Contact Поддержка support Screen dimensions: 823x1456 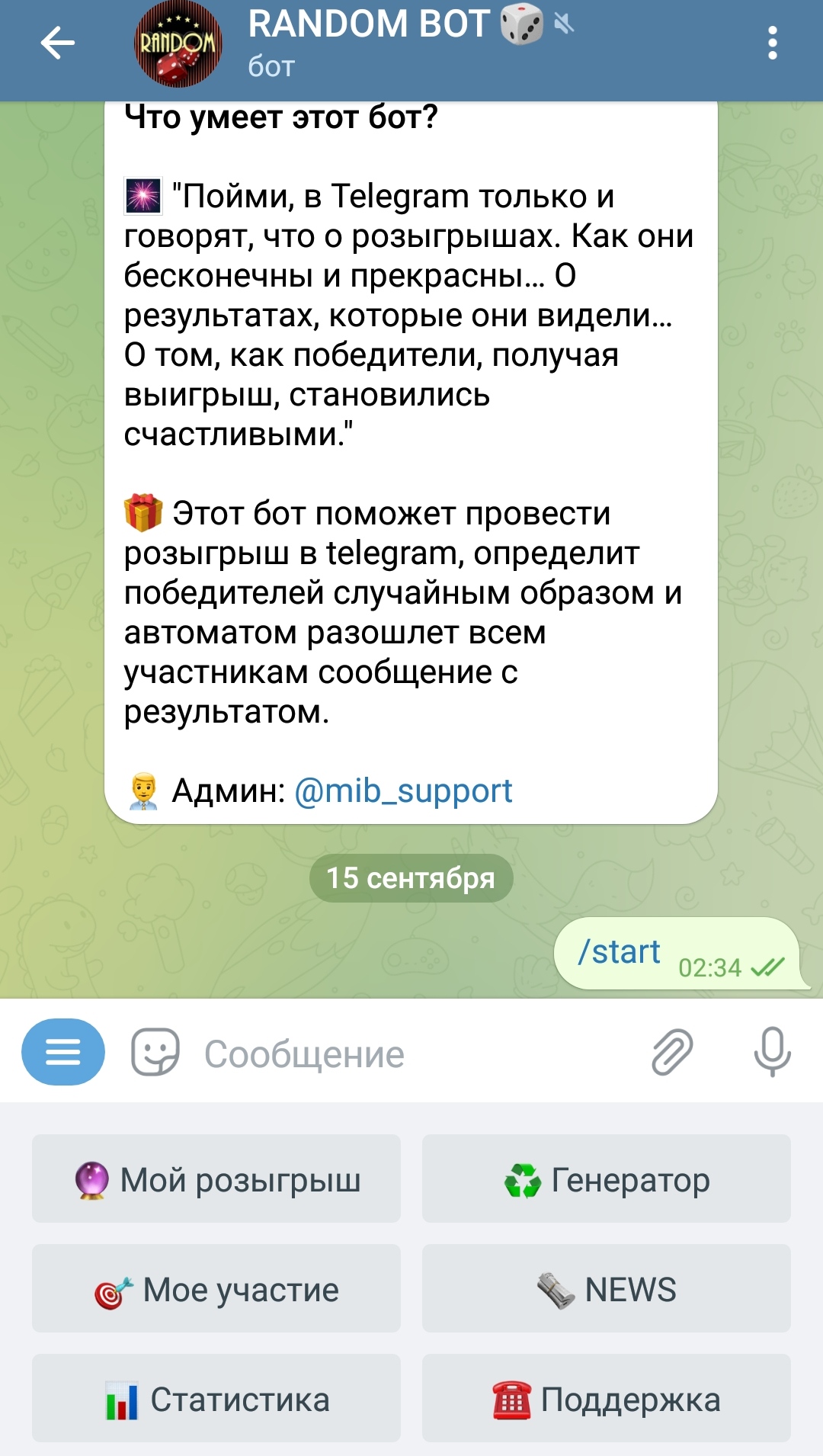(x=607, y=1399)
